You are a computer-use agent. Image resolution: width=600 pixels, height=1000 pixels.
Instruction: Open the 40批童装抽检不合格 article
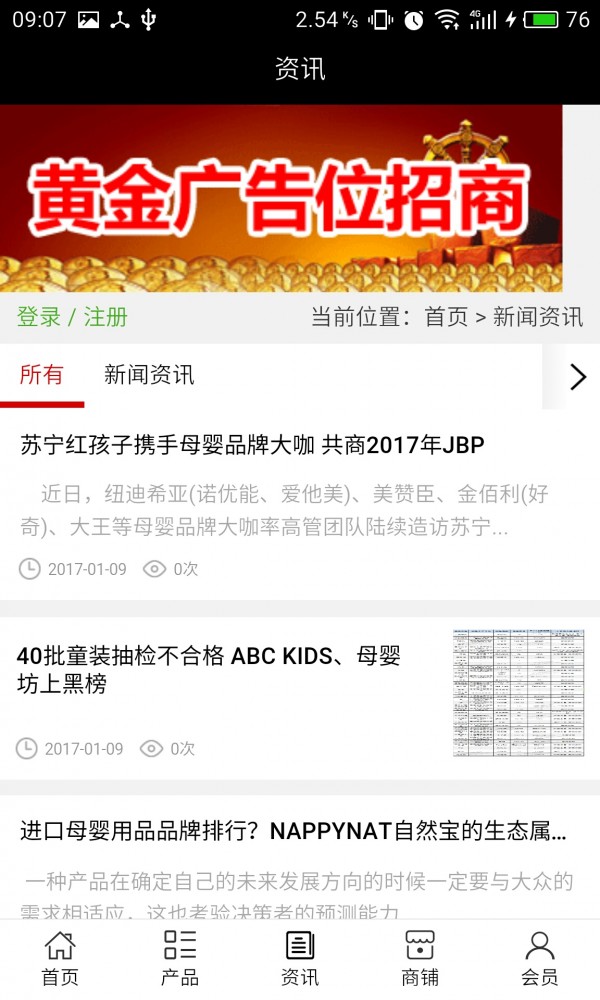209,670
